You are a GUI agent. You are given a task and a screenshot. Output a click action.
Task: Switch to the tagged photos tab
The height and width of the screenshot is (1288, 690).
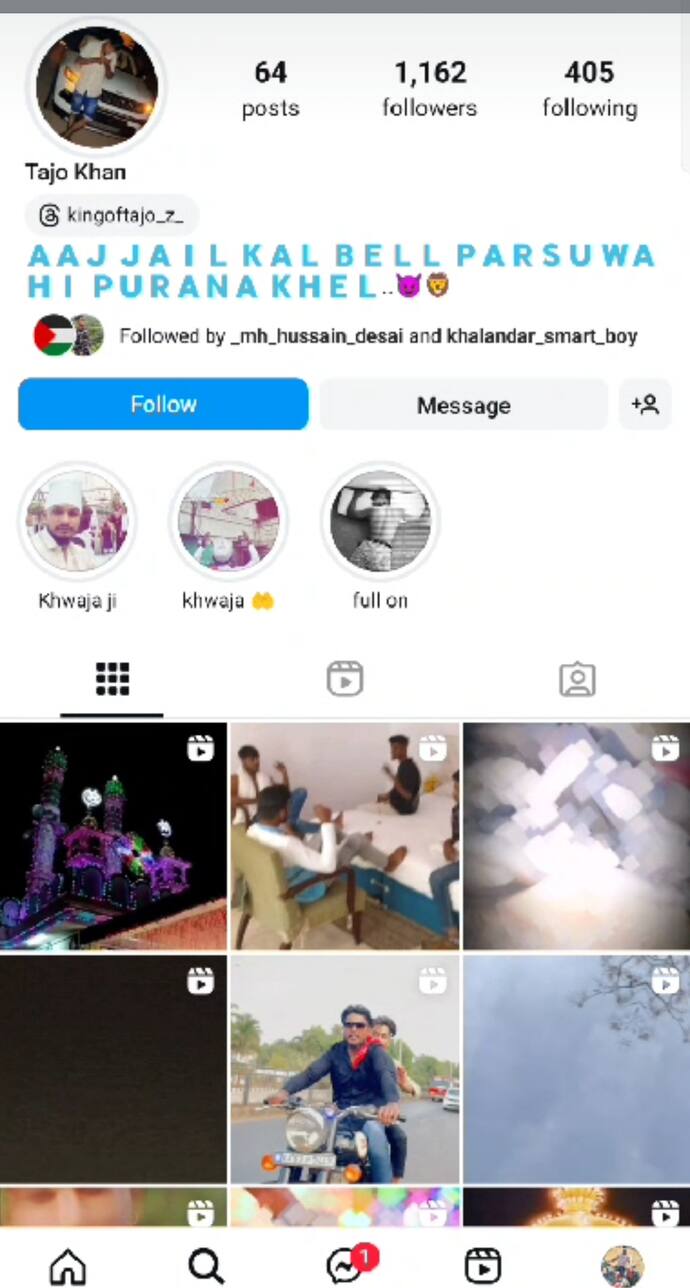click(577, 679)
